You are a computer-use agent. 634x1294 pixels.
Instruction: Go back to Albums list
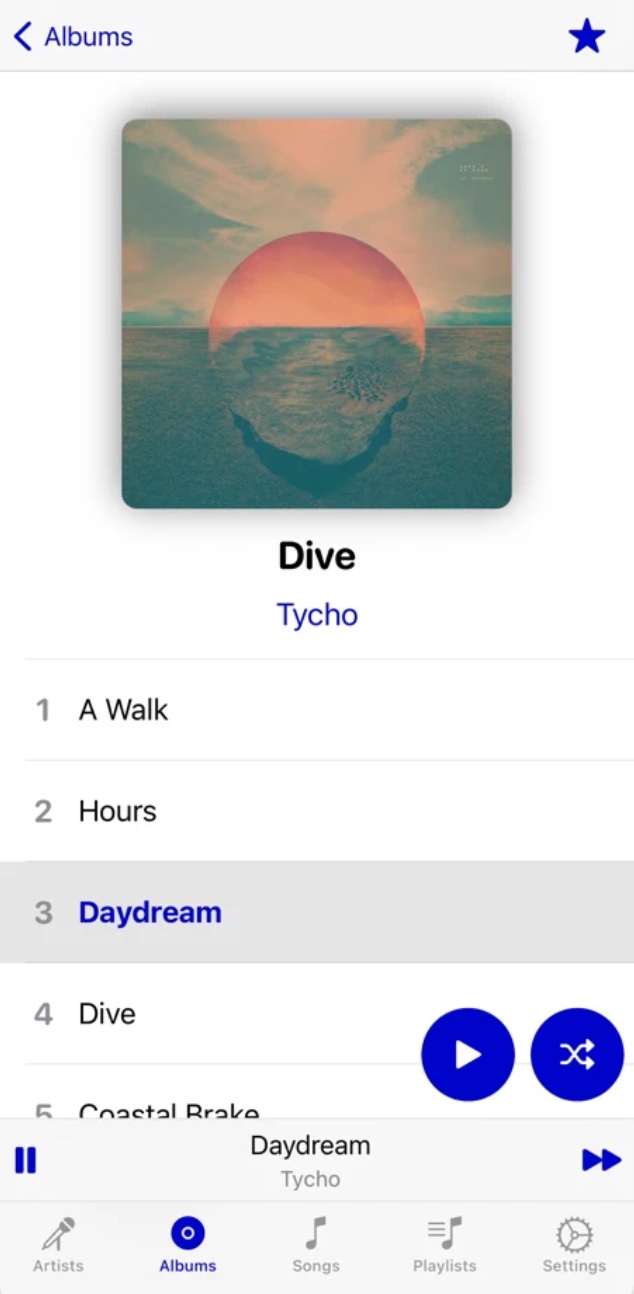click(x=72, y=37)
